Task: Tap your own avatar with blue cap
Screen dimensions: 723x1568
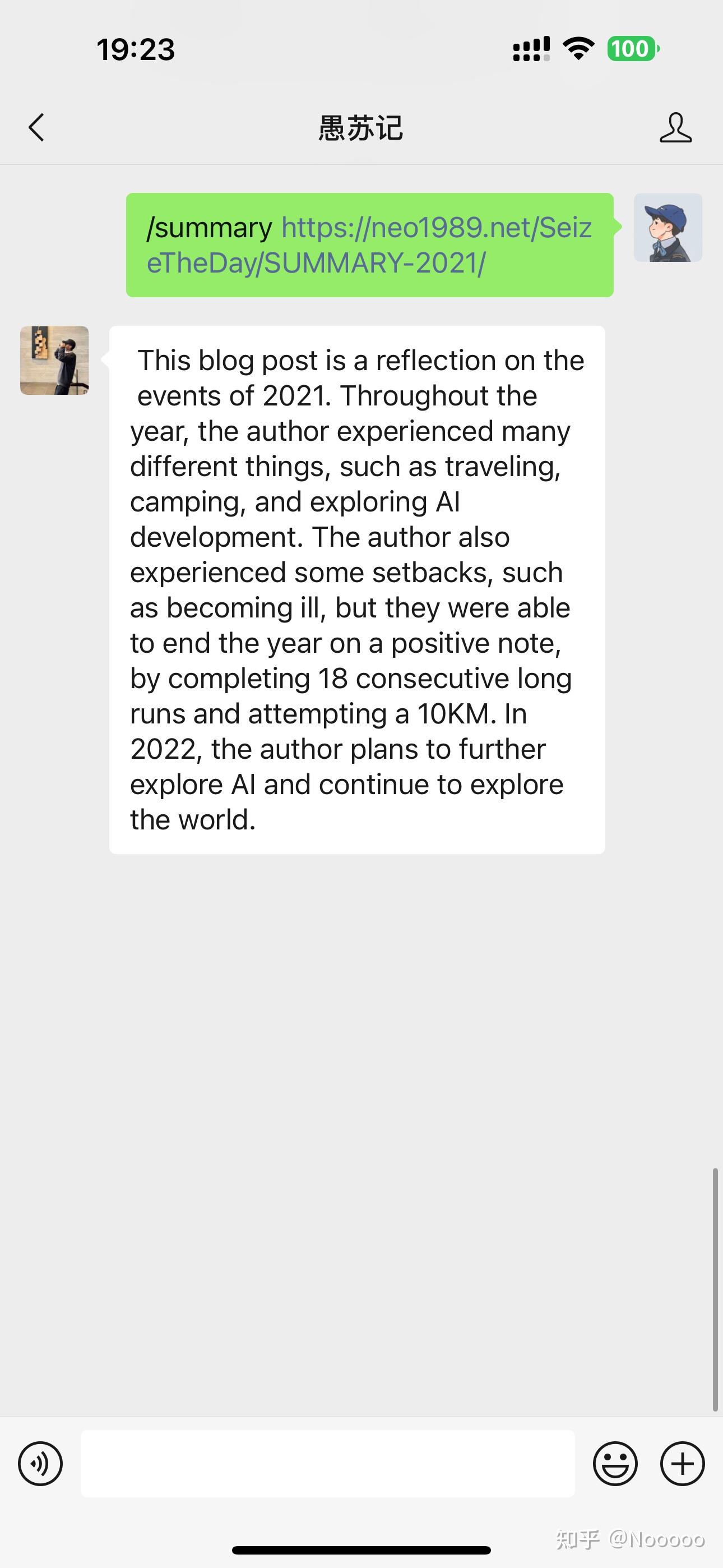Action: click(668, 228)
